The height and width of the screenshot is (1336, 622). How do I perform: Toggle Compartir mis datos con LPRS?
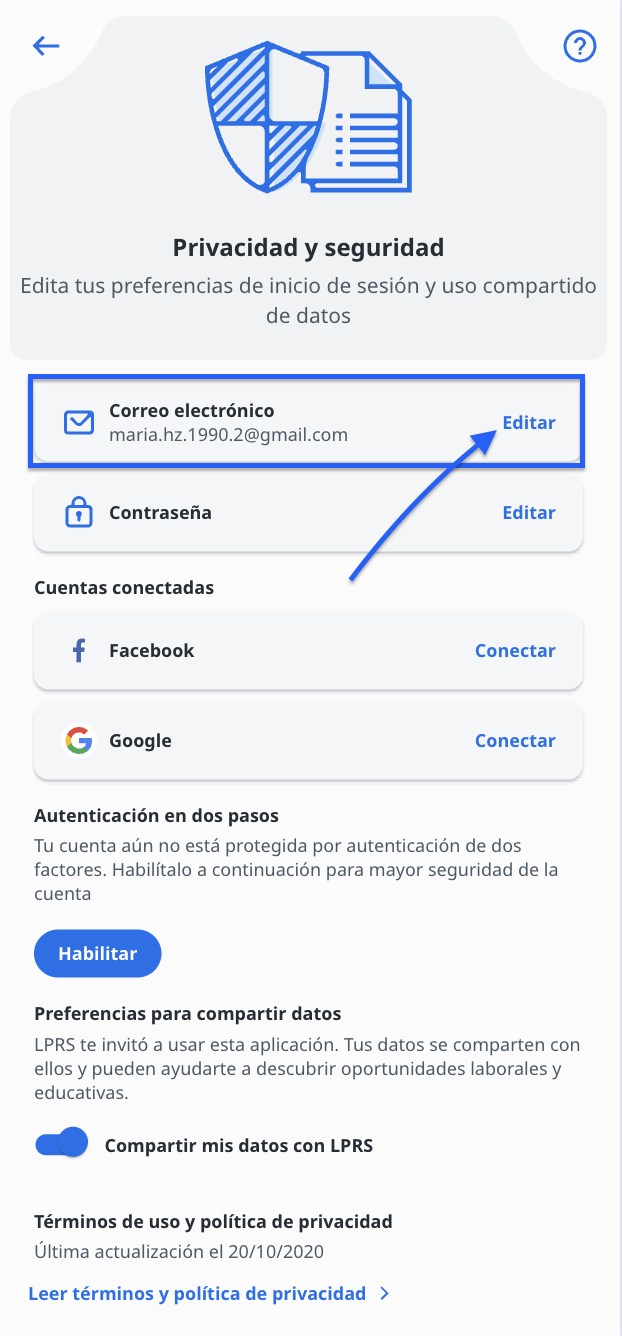[x=62, y=1145]
